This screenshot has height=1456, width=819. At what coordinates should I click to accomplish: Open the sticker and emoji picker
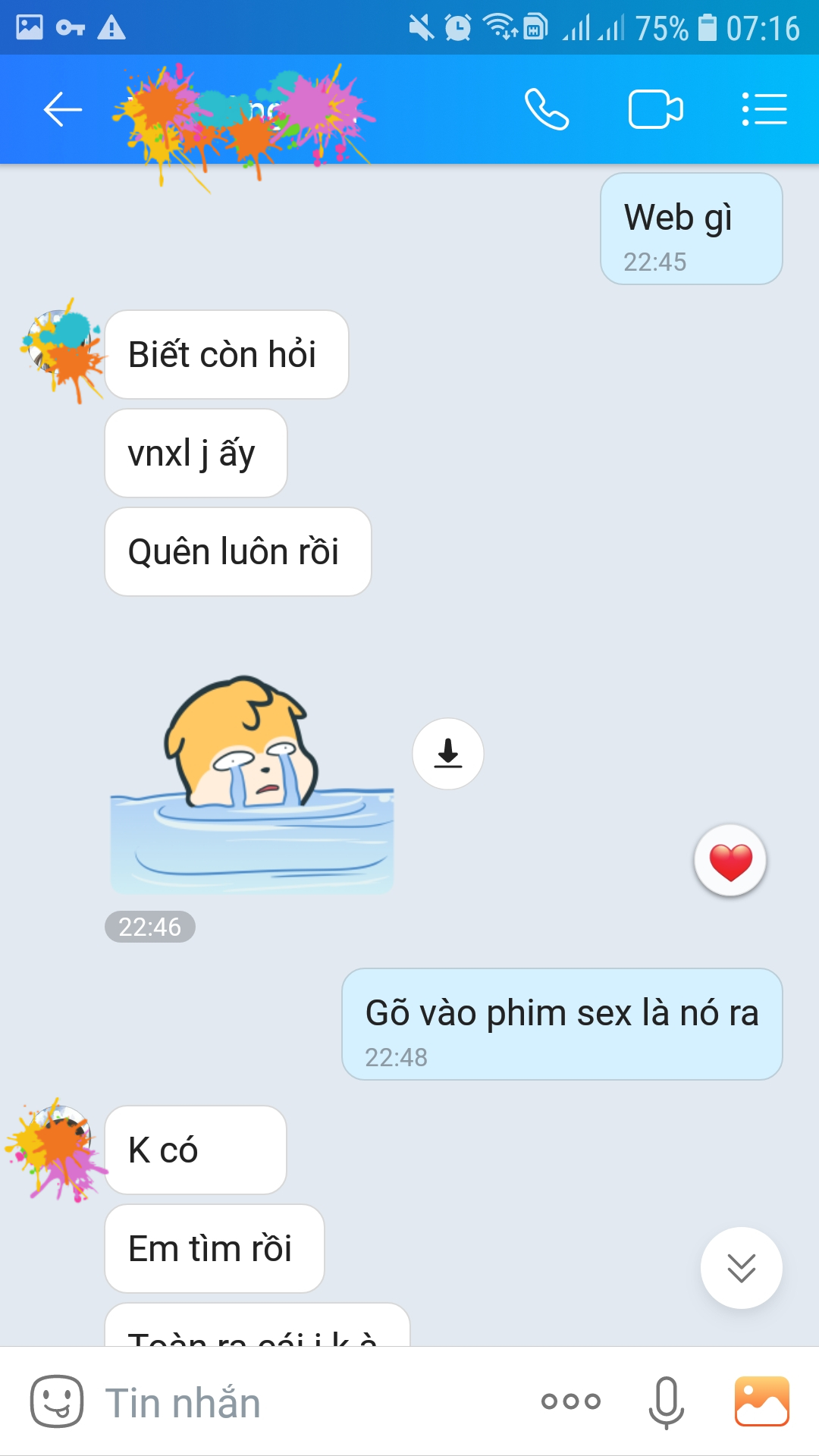click(56, 1401)
